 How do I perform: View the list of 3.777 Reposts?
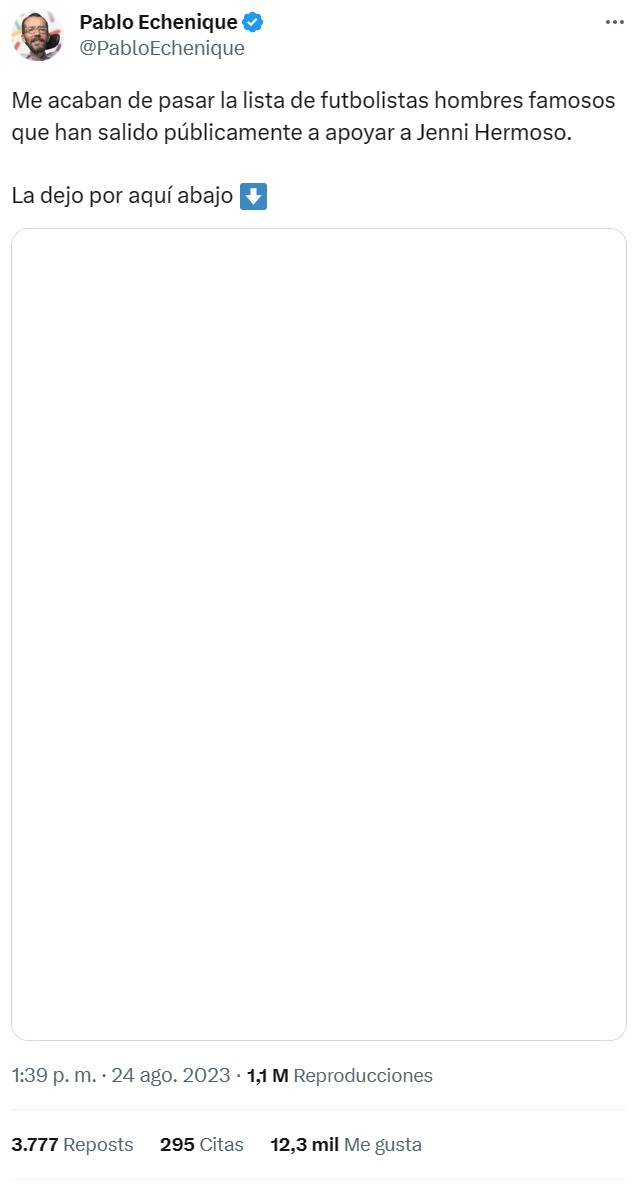pyautogui.click(x=72, y=1144)
